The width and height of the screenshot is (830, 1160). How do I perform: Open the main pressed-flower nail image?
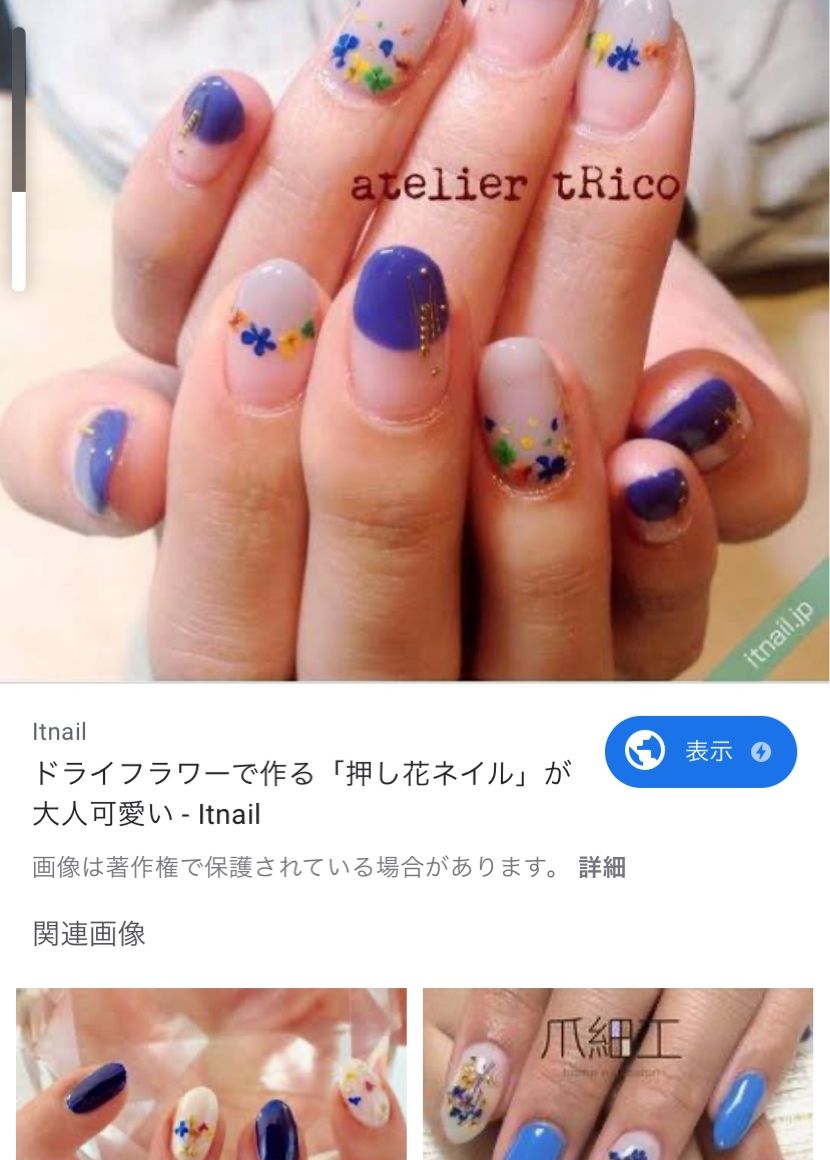click(415, 340)
